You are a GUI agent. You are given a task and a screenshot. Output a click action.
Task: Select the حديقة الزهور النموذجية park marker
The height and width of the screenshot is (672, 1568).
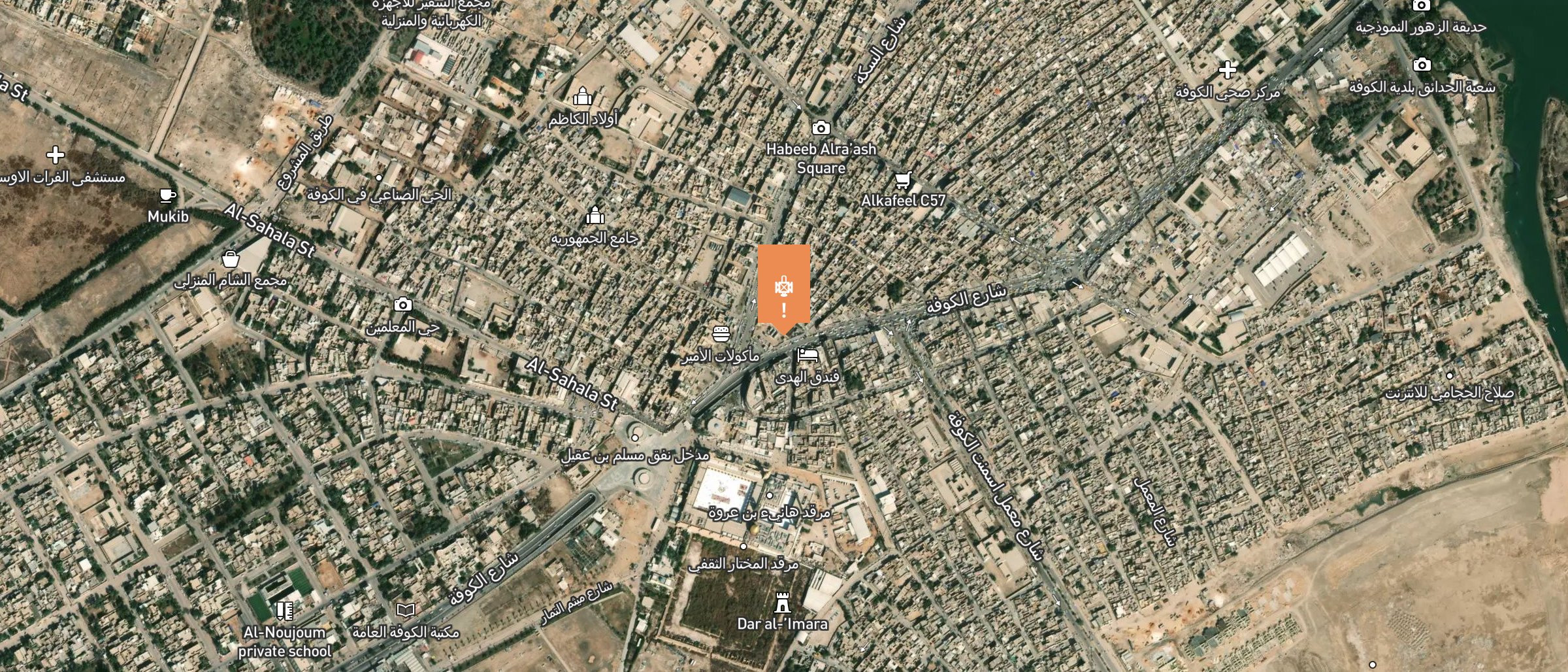click(x=1421, y=6)
